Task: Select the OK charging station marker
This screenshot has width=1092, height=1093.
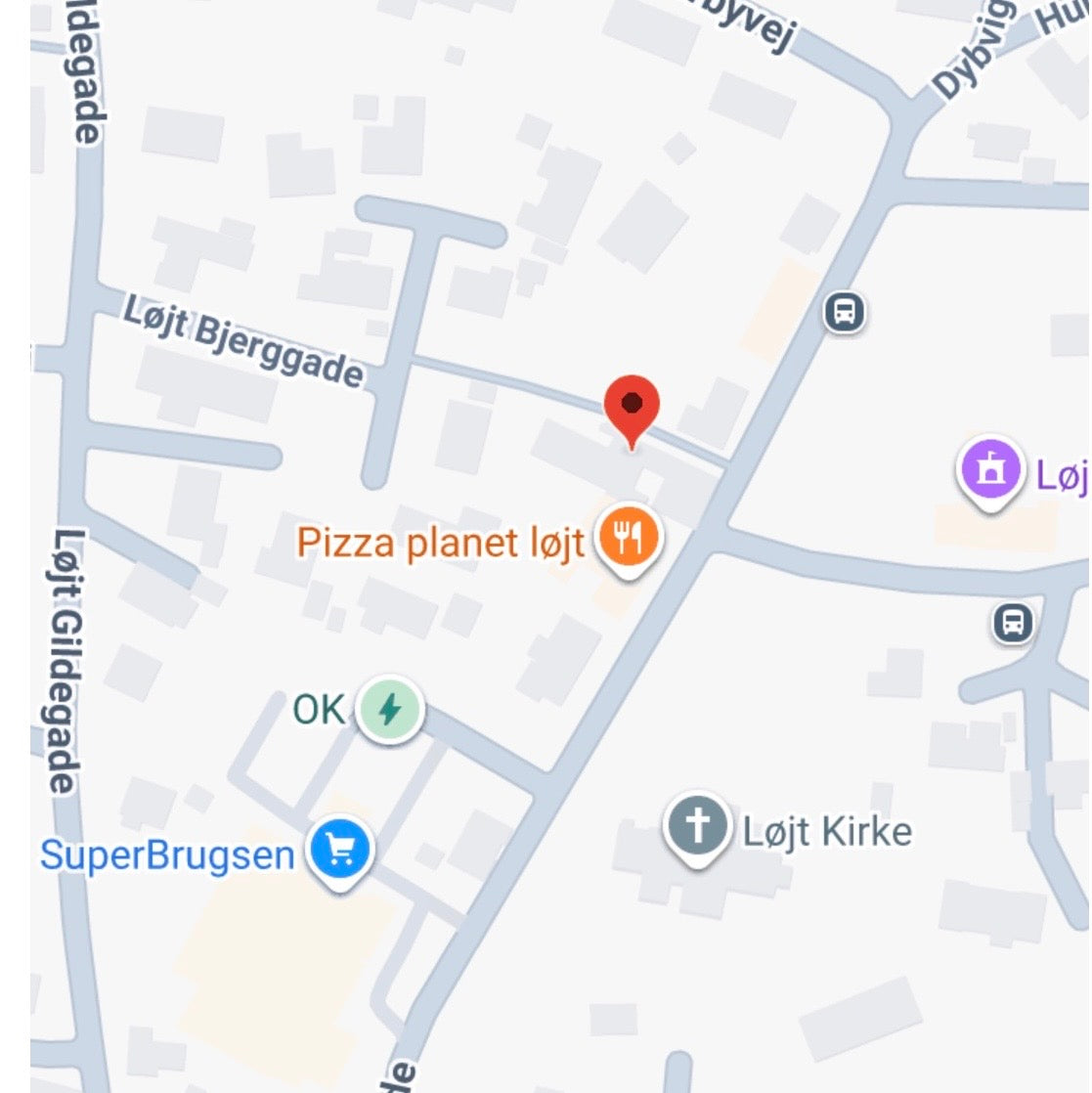Action: tap(389, 709)
